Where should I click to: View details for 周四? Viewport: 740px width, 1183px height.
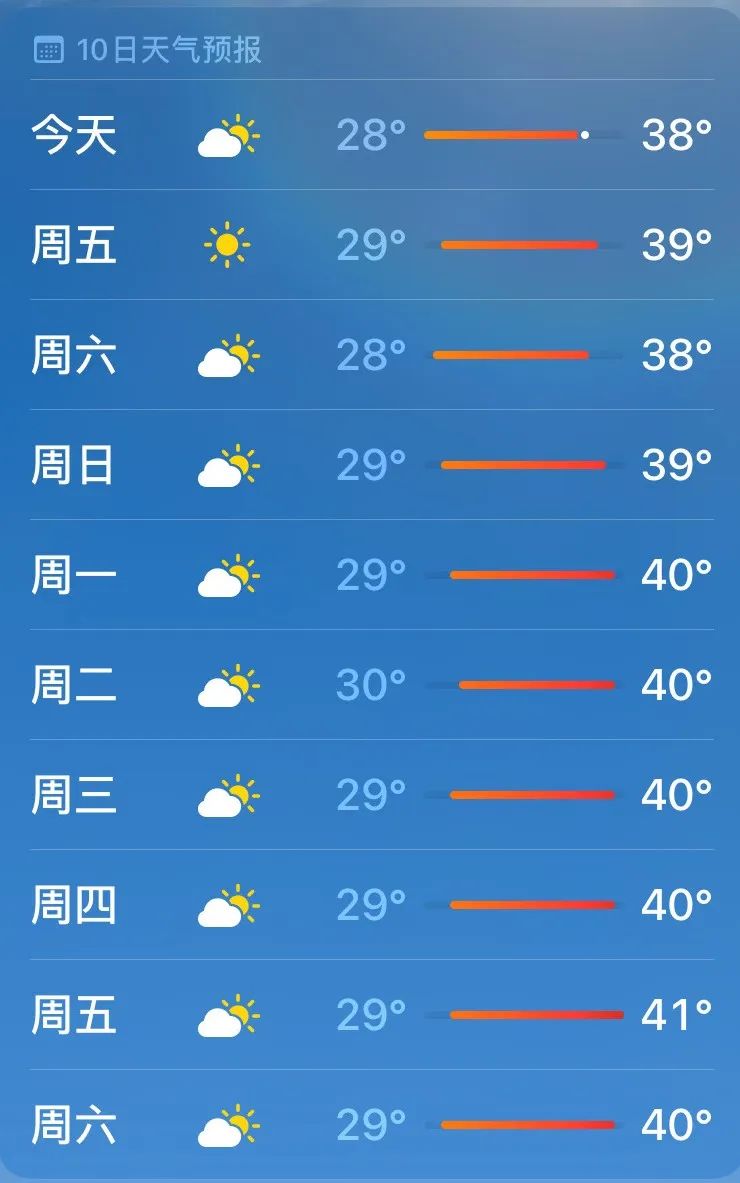370,905
